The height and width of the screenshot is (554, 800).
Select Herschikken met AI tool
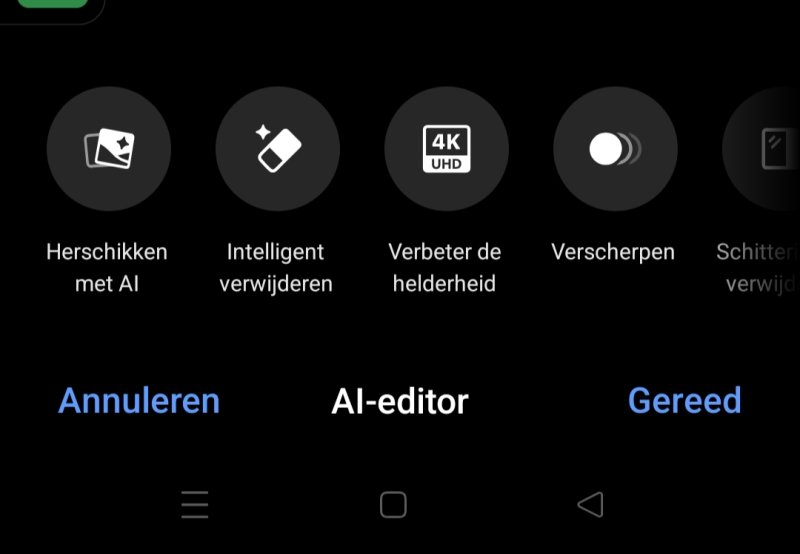108,150
